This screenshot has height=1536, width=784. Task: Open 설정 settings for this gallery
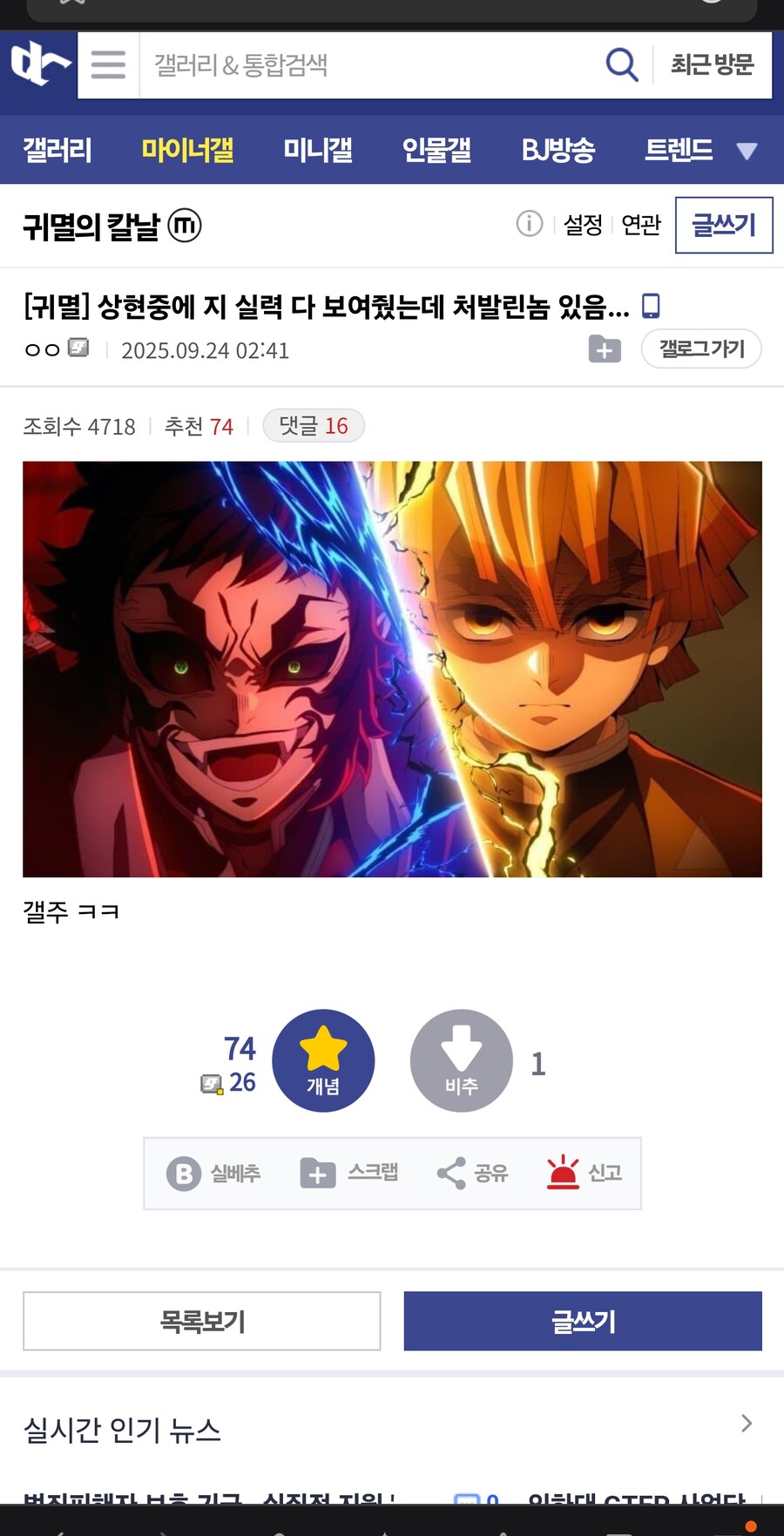583,225
